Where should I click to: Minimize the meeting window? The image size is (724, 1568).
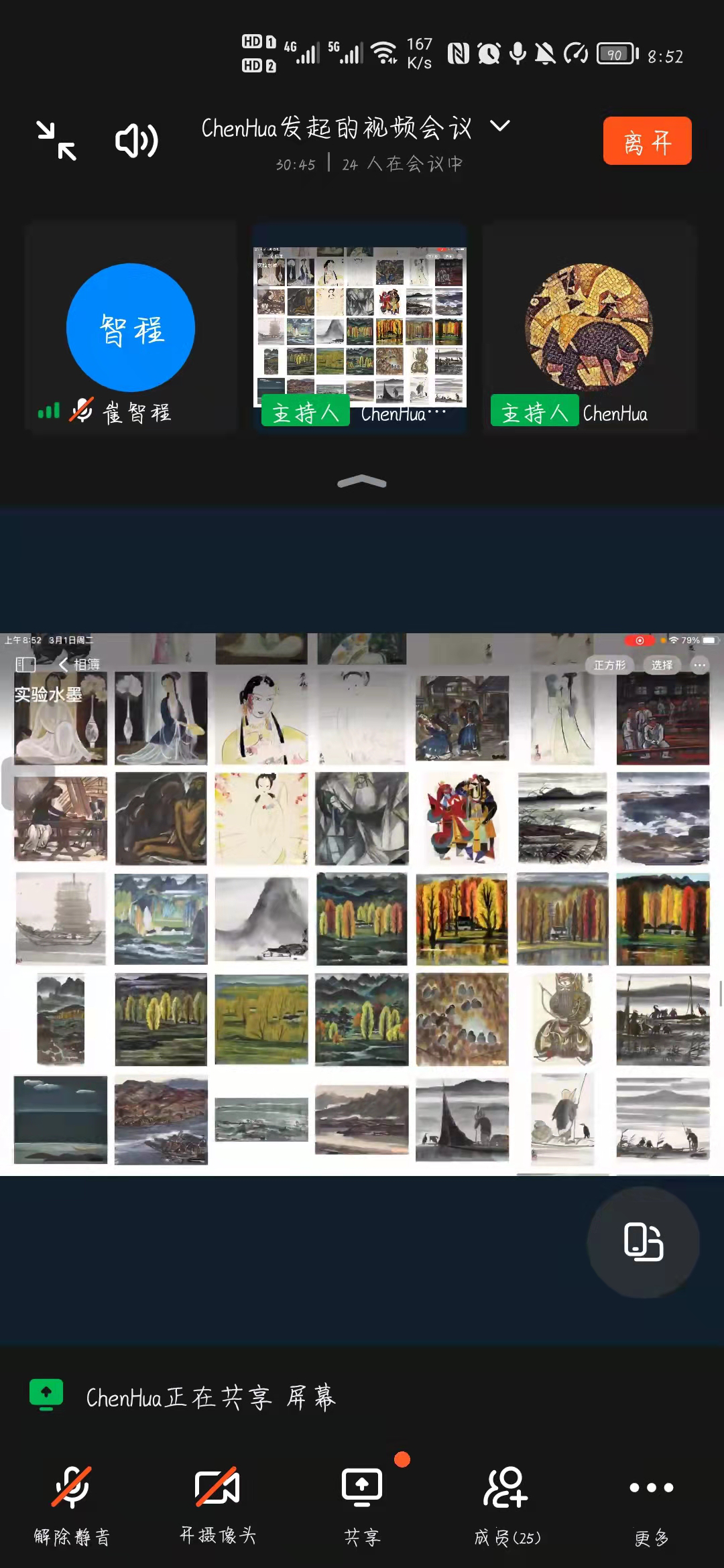tap(56, 141)
